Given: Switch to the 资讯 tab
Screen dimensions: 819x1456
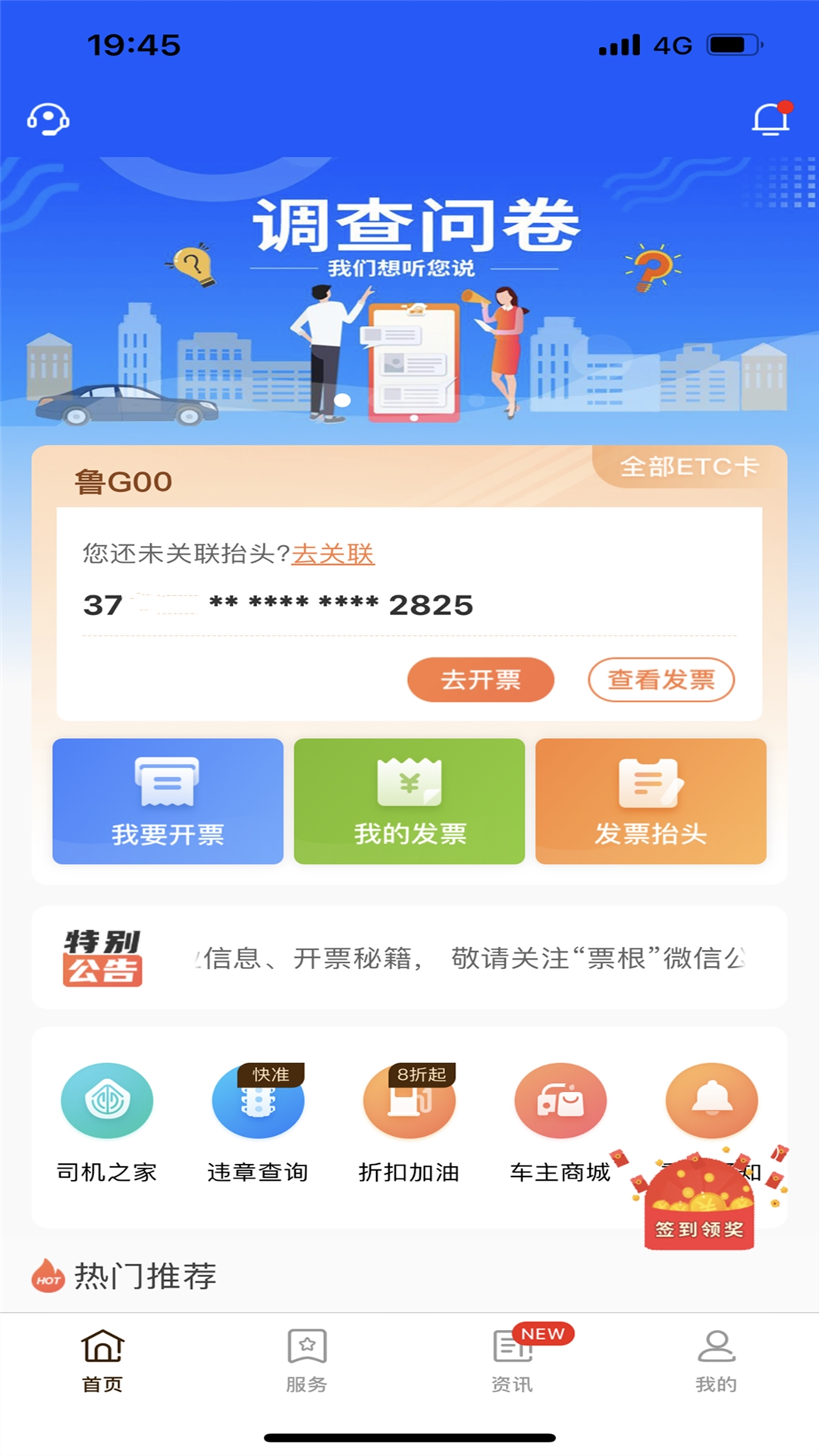Looking at the screenshot, I should (x=513, y=1361).
